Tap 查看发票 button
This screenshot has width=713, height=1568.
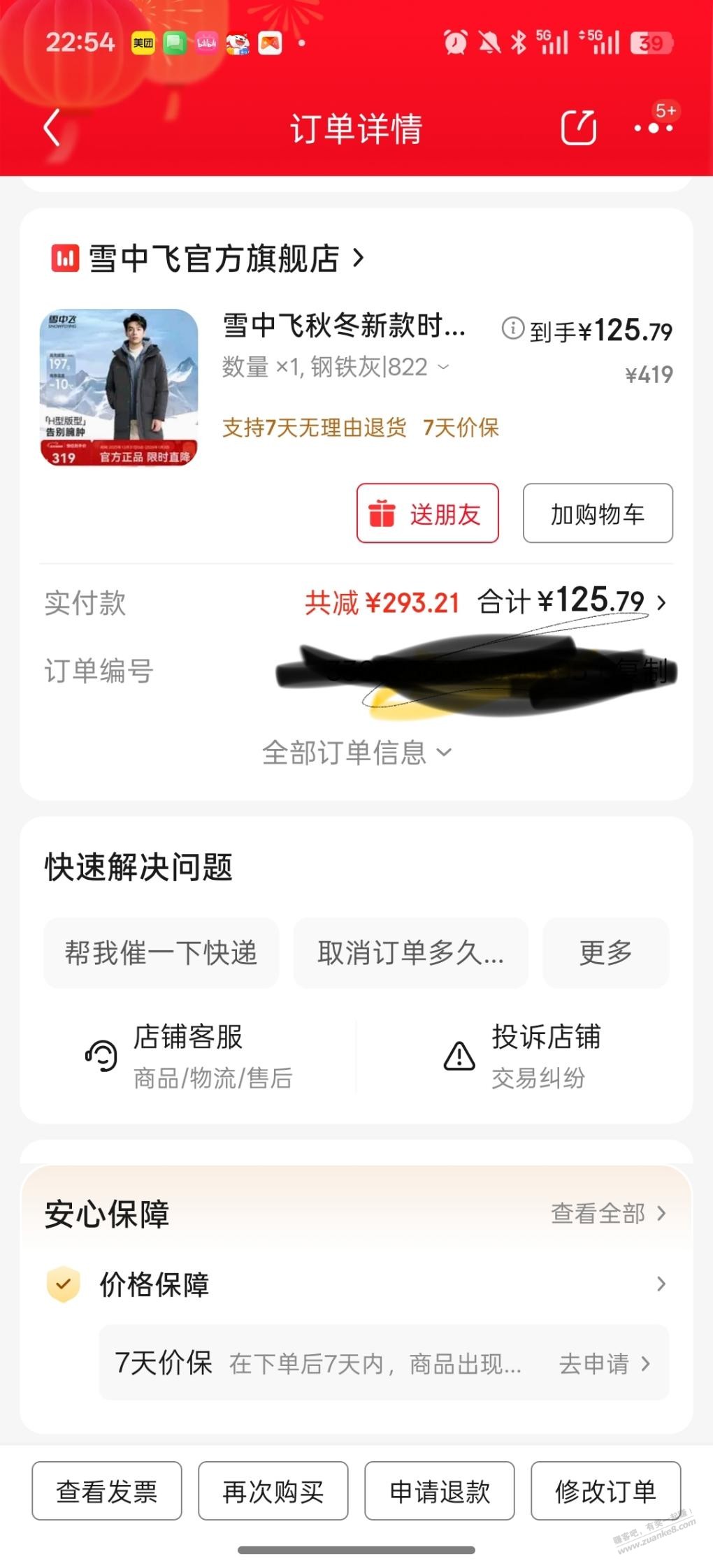point(107,1491)
